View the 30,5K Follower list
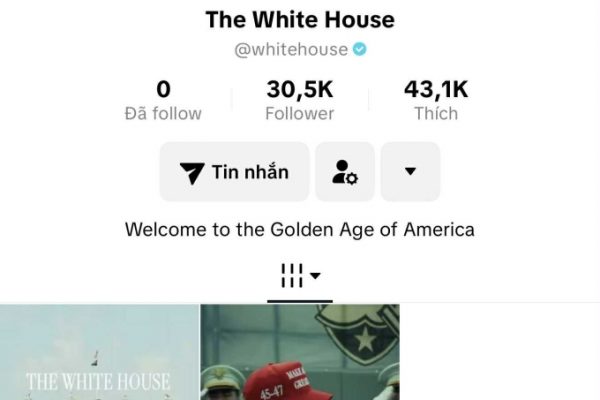 click(x=299, y=101)
